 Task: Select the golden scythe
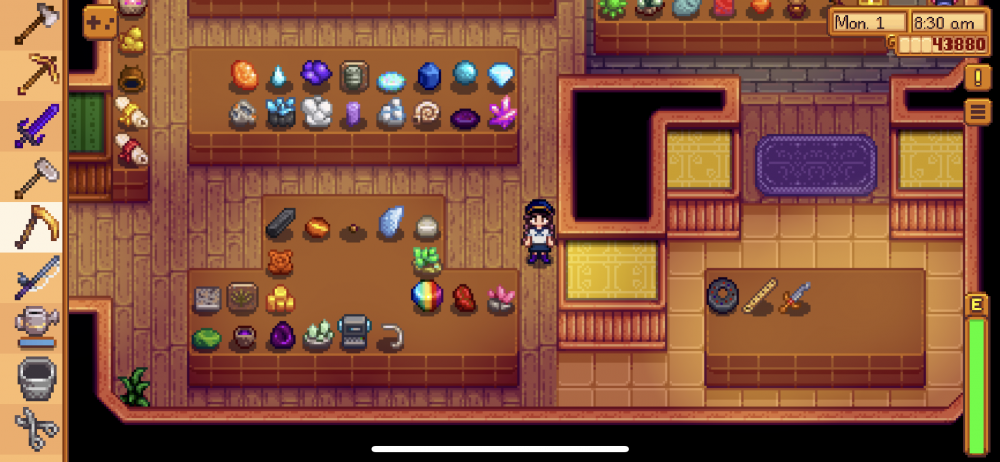coord(36,226)
